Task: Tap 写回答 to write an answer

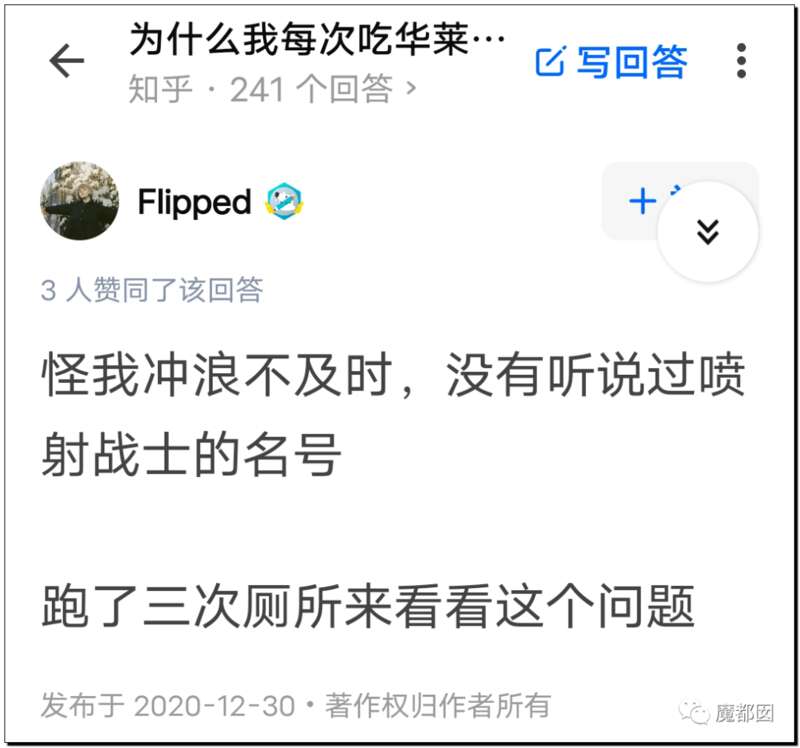Action: (x=611, y=63)
